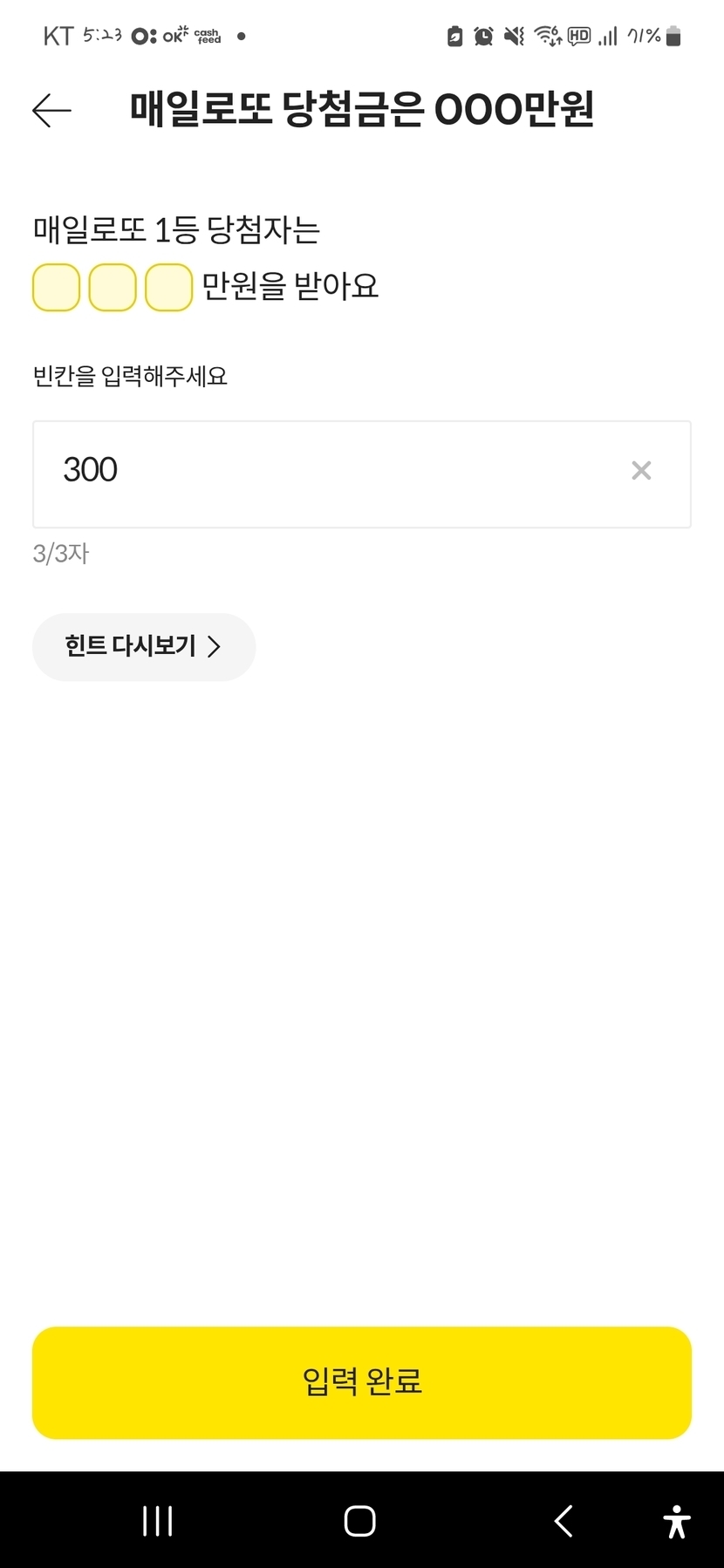Tap the answer field containing 300

tap(331, 474)
